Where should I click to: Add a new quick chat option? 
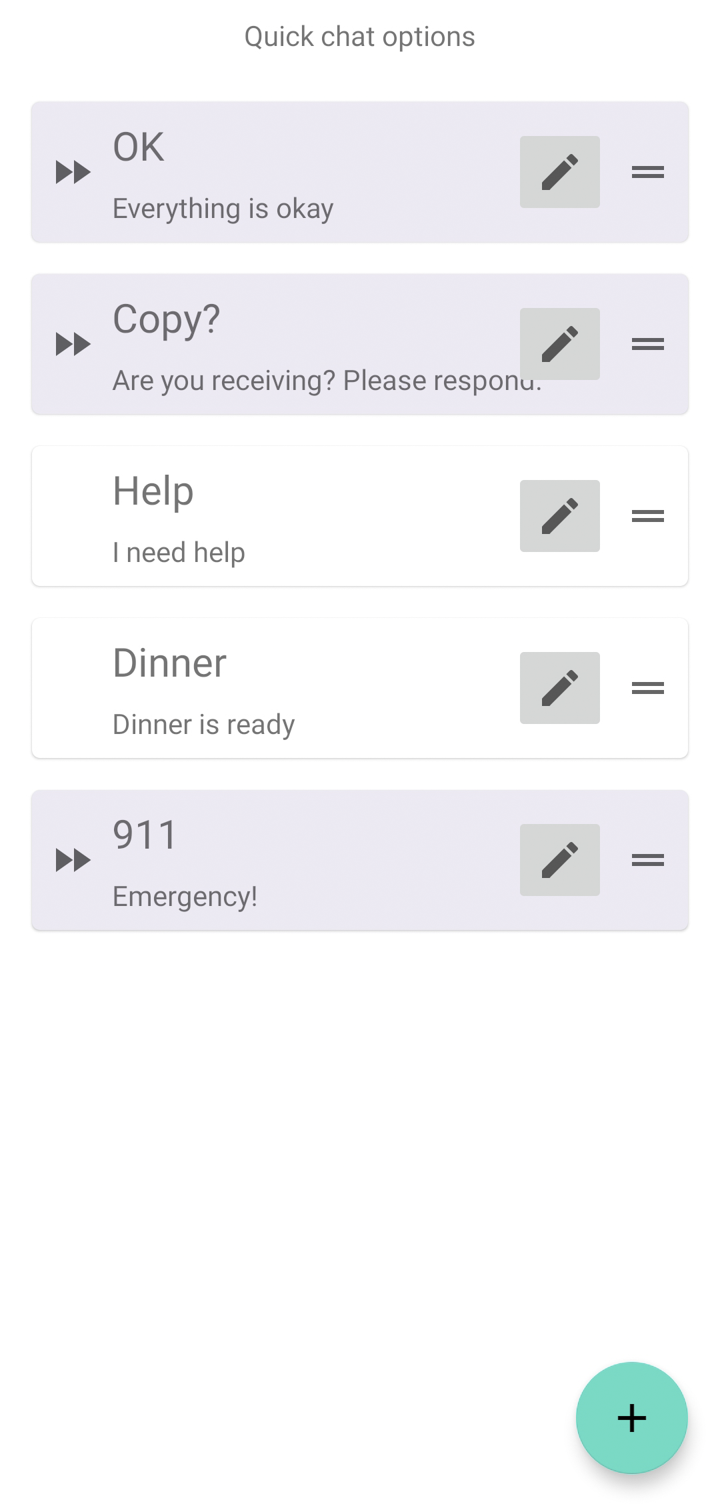(632, 1418)
